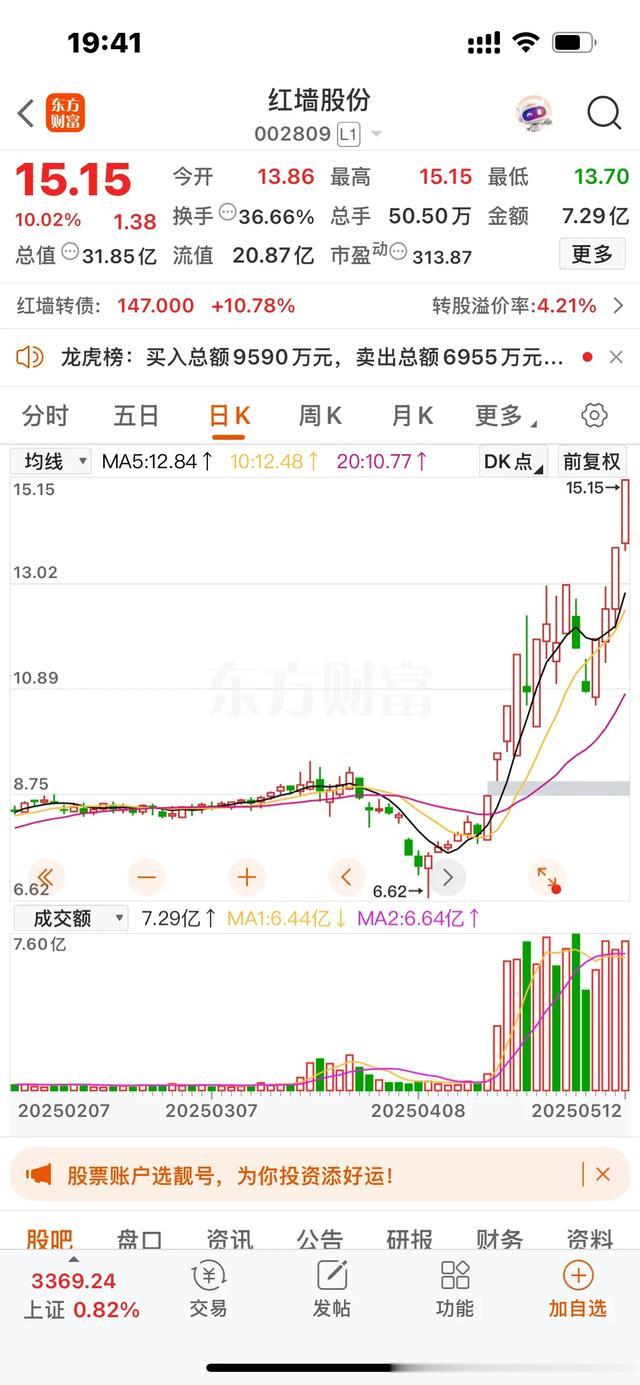Change the 前复权 adjustment setting
The image size is (640, 1385).
(592, 461)
